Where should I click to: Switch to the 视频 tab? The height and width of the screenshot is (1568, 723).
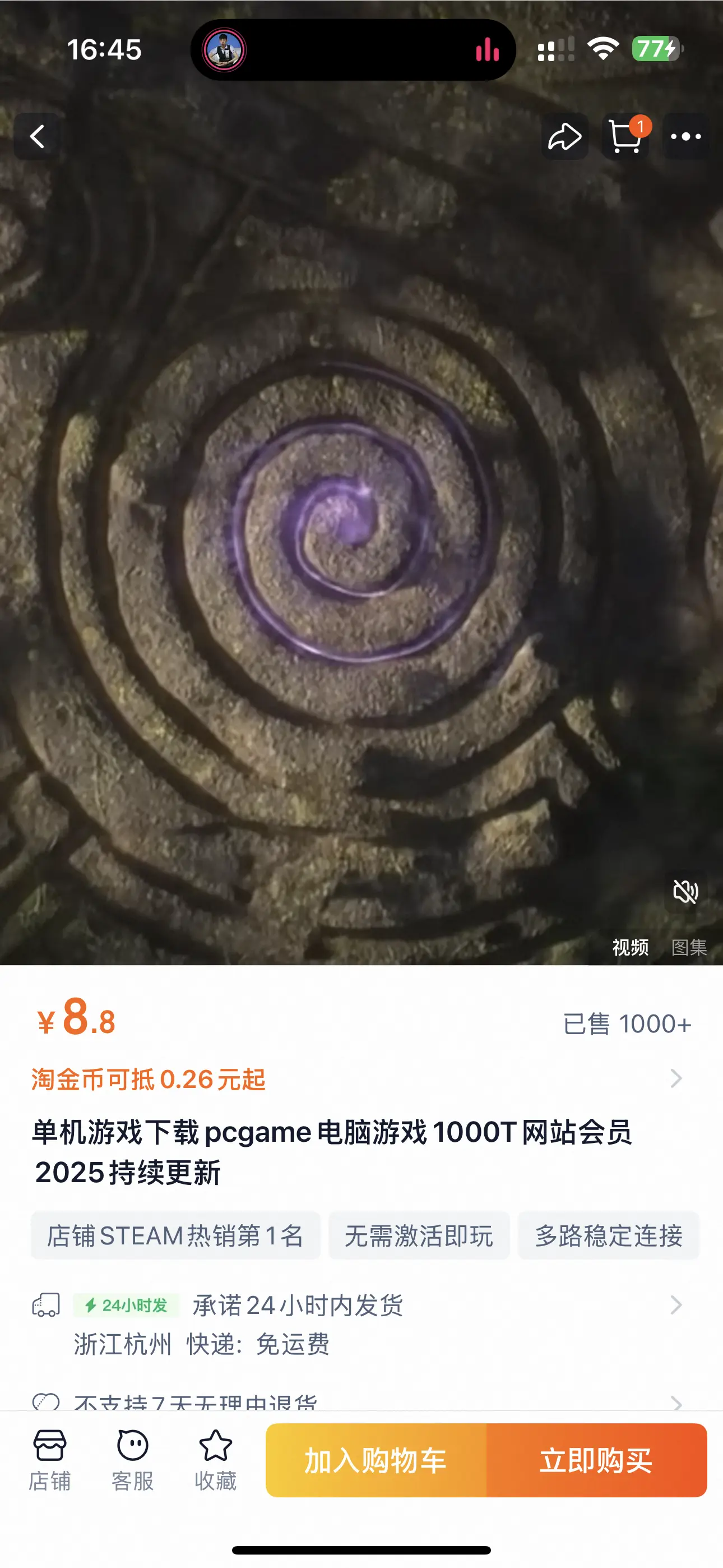[x=631, y=947]
